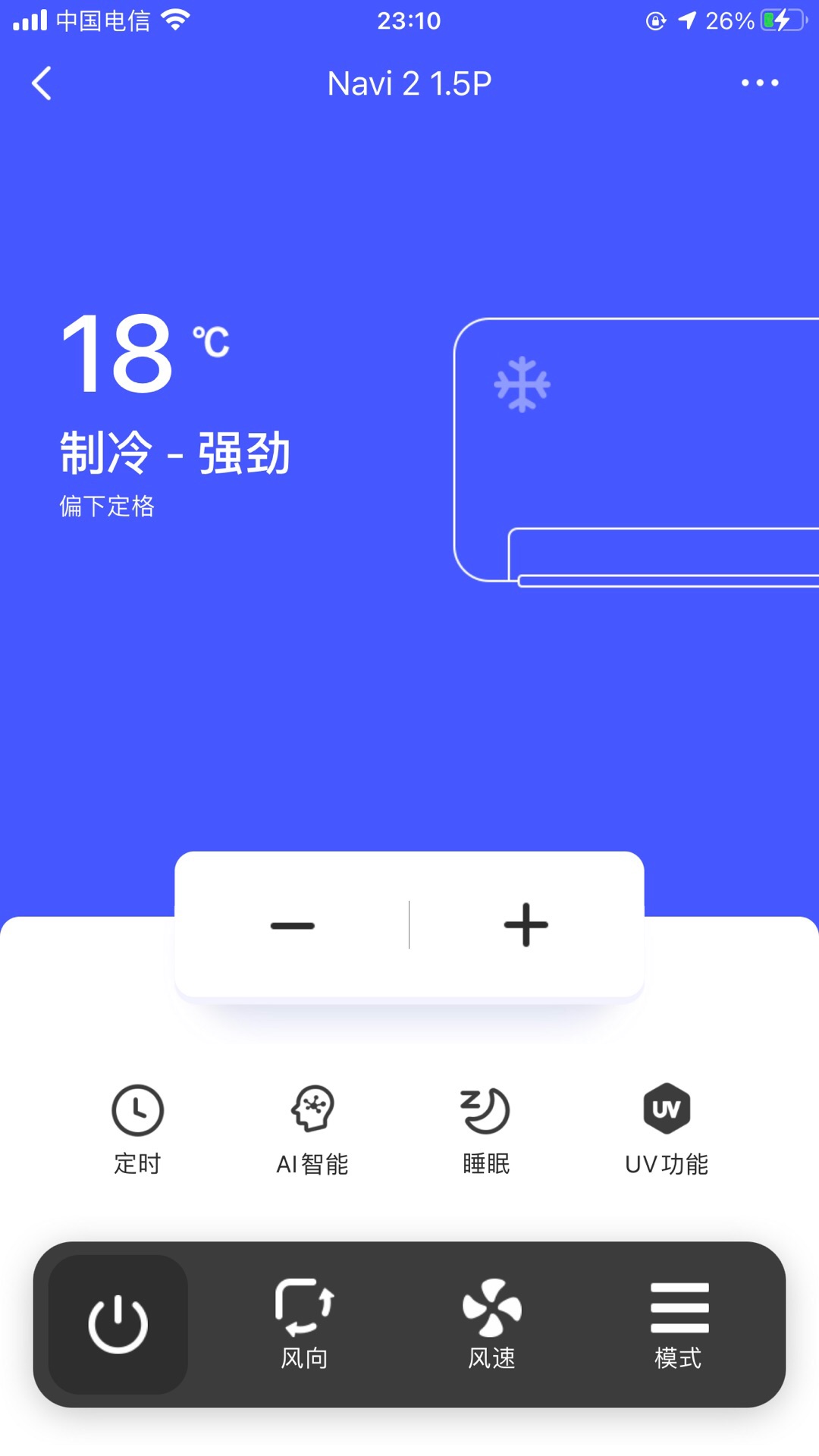Open the three-dot overflow menu
The height and width of the screenshot is (1456, 819).
click(x=759, y=83)
